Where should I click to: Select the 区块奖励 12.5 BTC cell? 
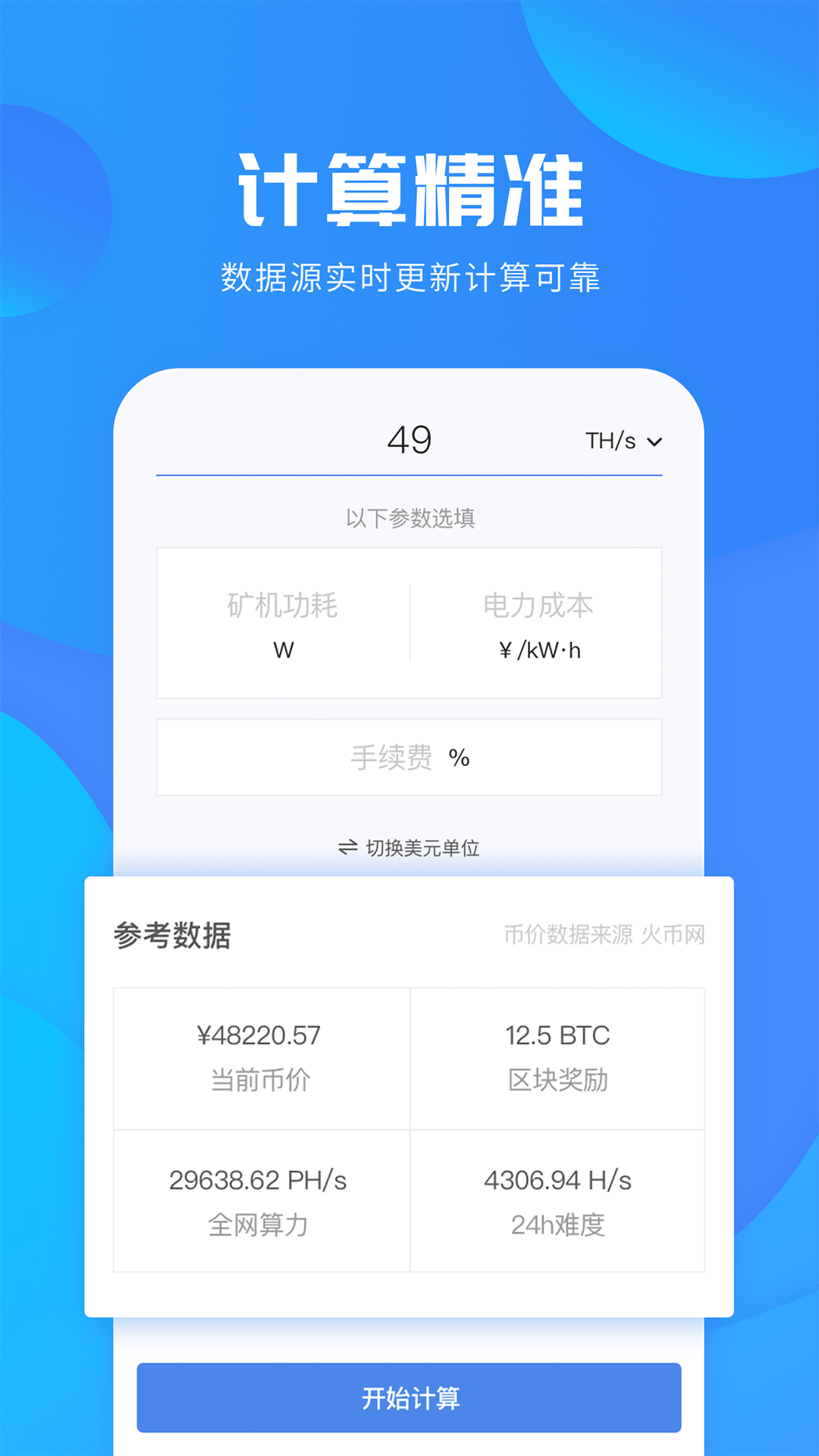pyautogui.click(x=559, y=1056)
